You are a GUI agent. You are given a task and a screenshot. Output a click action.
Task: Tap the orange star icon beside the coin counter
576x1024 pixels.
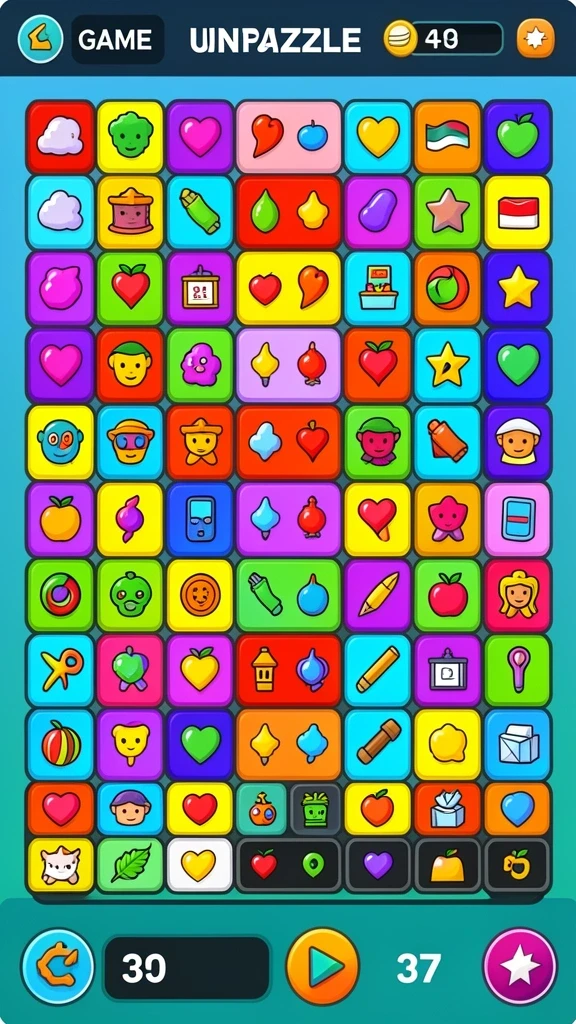coord(536,39)
